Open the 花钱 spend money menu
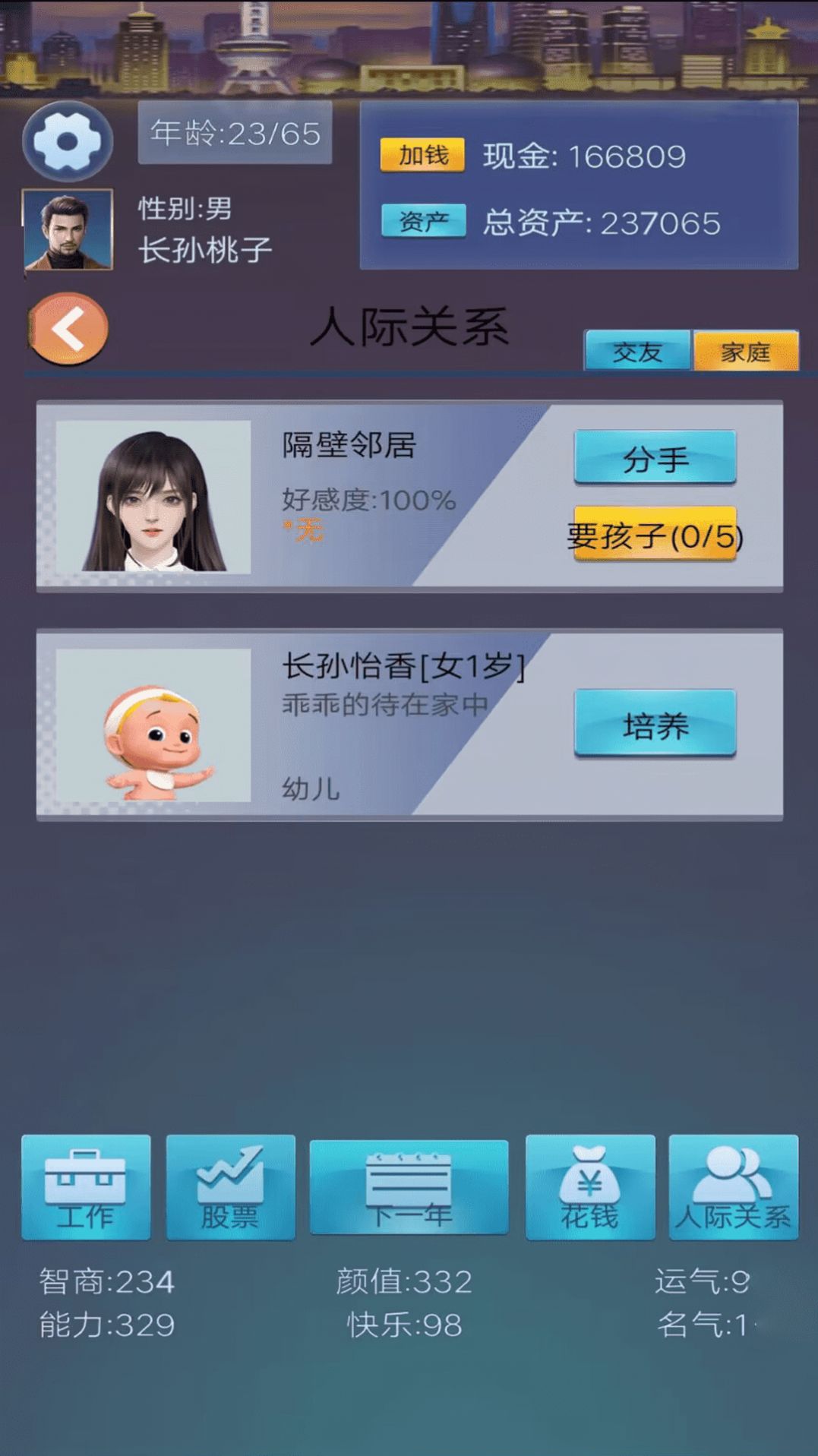818x1456 pixels. [x=589, y=1187]
